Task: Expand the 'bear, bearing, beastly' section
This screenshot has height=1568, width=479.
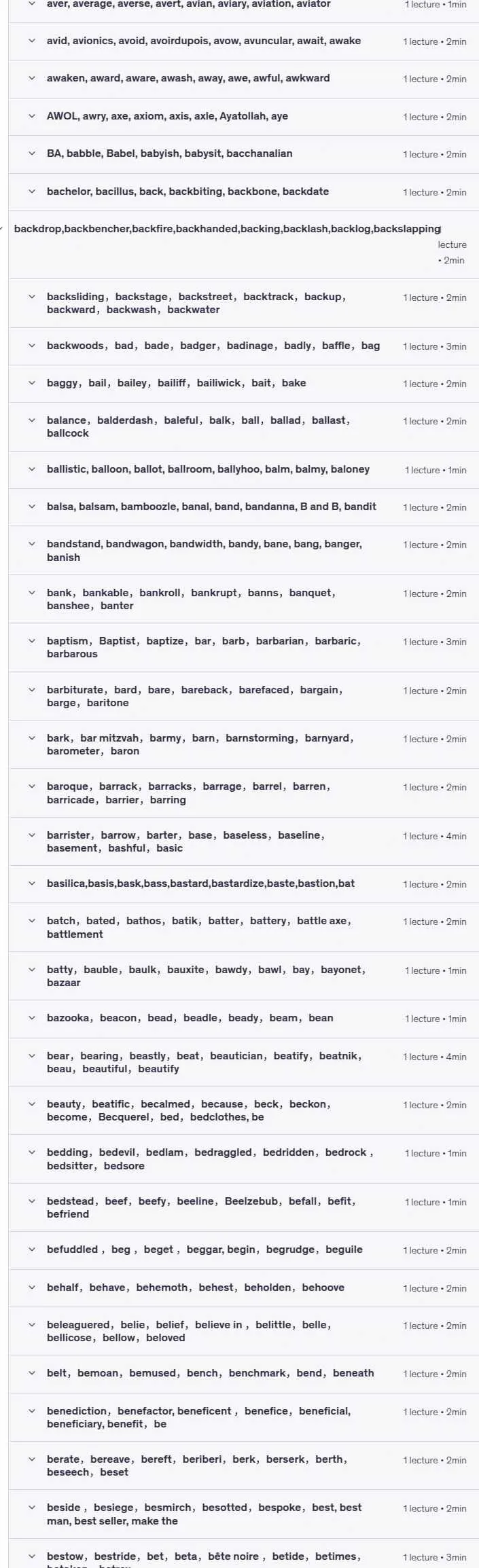Action: (x=243, y=1062)
